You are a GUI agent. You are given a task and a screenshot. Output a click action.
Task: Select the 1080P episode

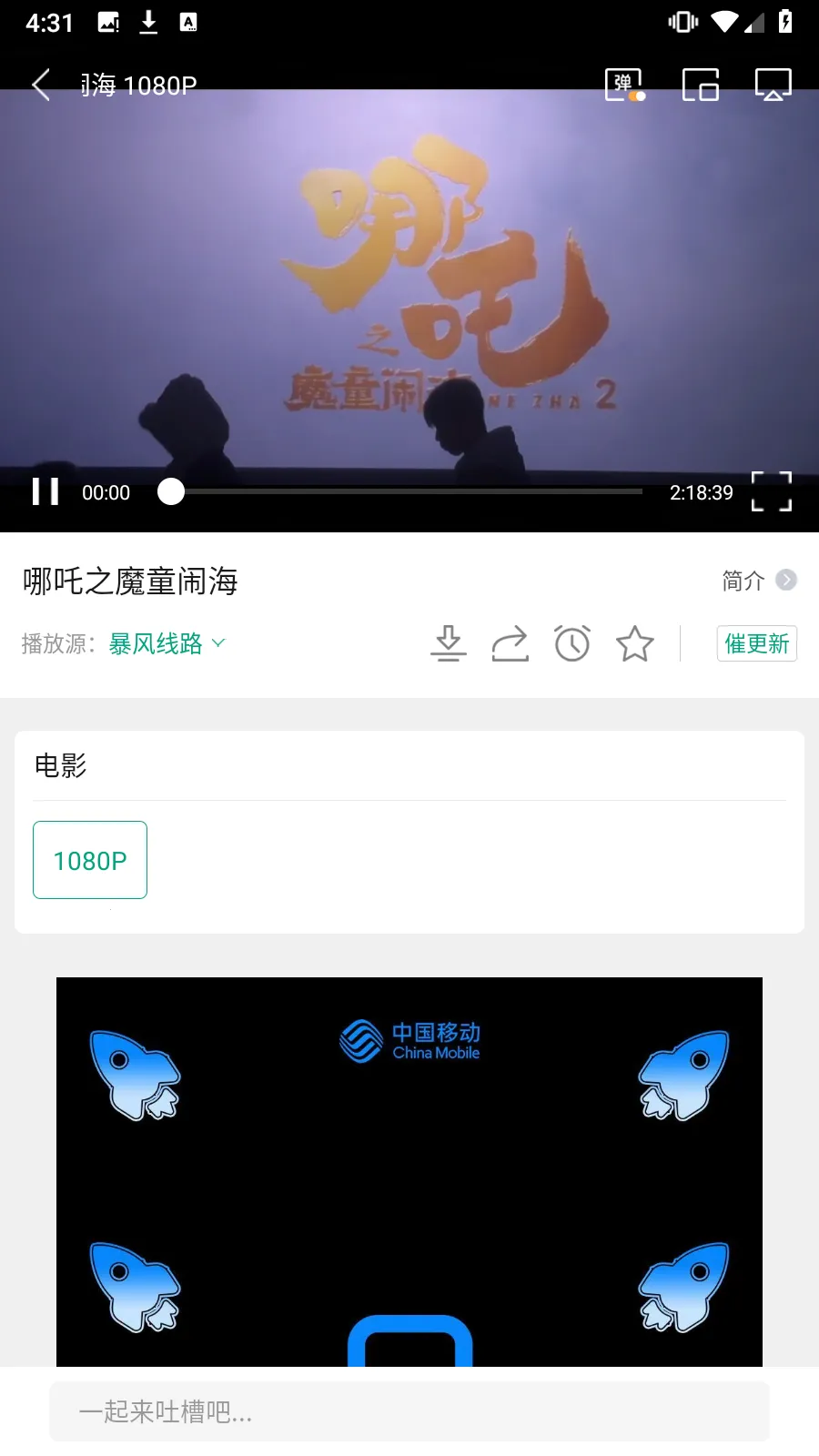(x=90, y=860)
